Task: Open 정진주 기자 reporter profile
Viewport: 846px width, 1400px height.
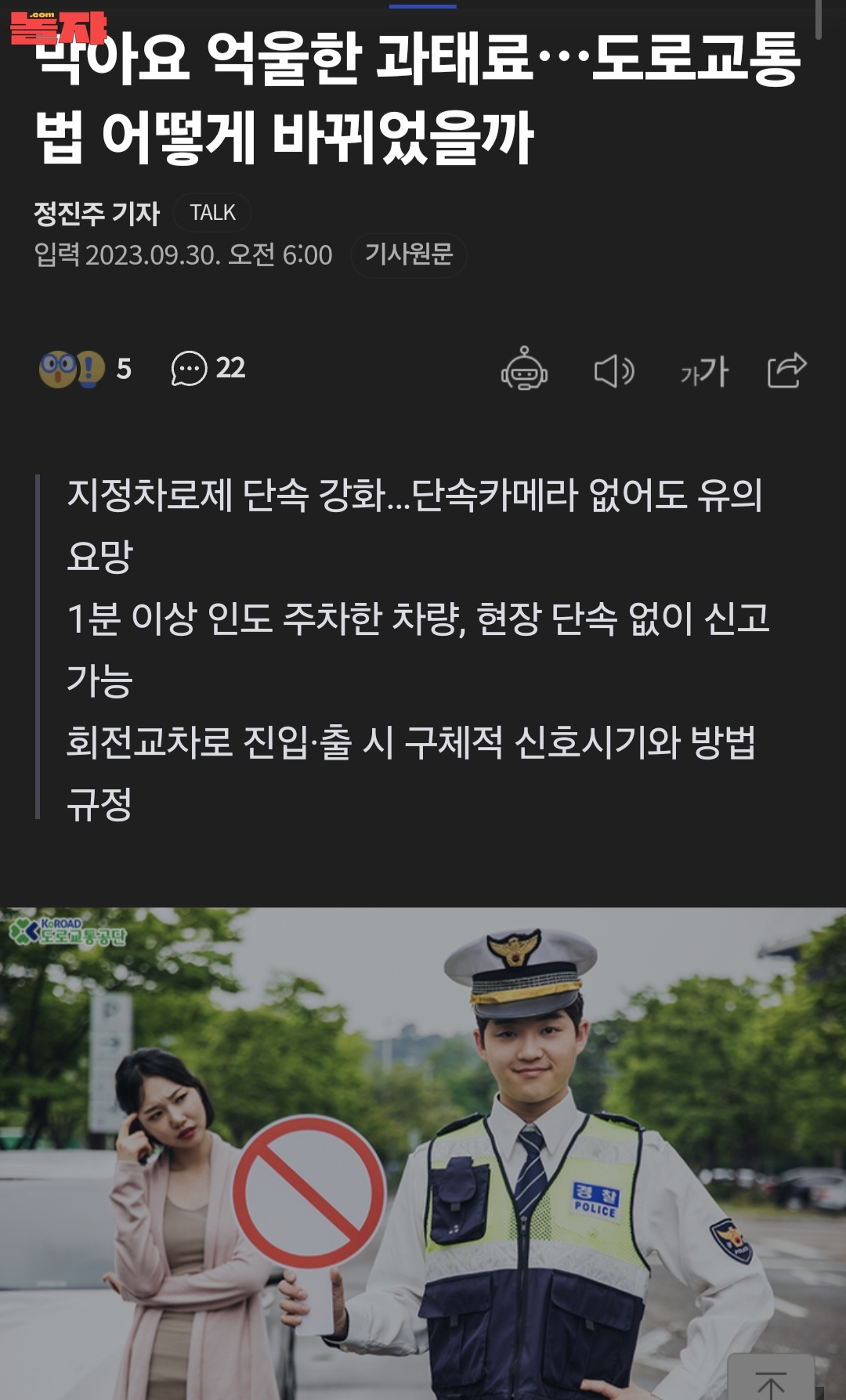Action: [x=96, y=213]
